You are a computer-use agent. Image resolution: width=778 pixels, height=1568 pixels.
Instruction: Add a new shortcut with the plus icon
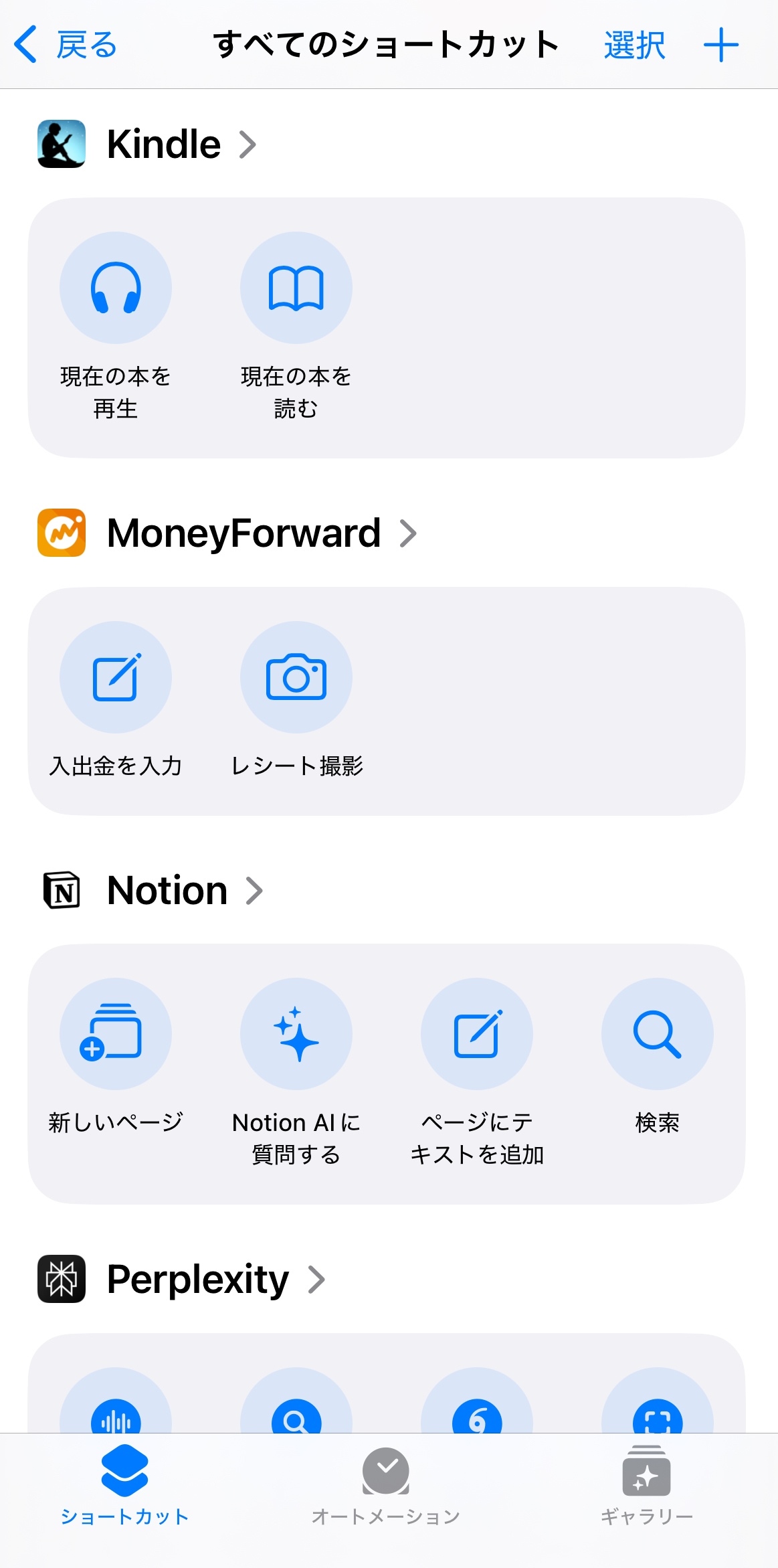720,46
